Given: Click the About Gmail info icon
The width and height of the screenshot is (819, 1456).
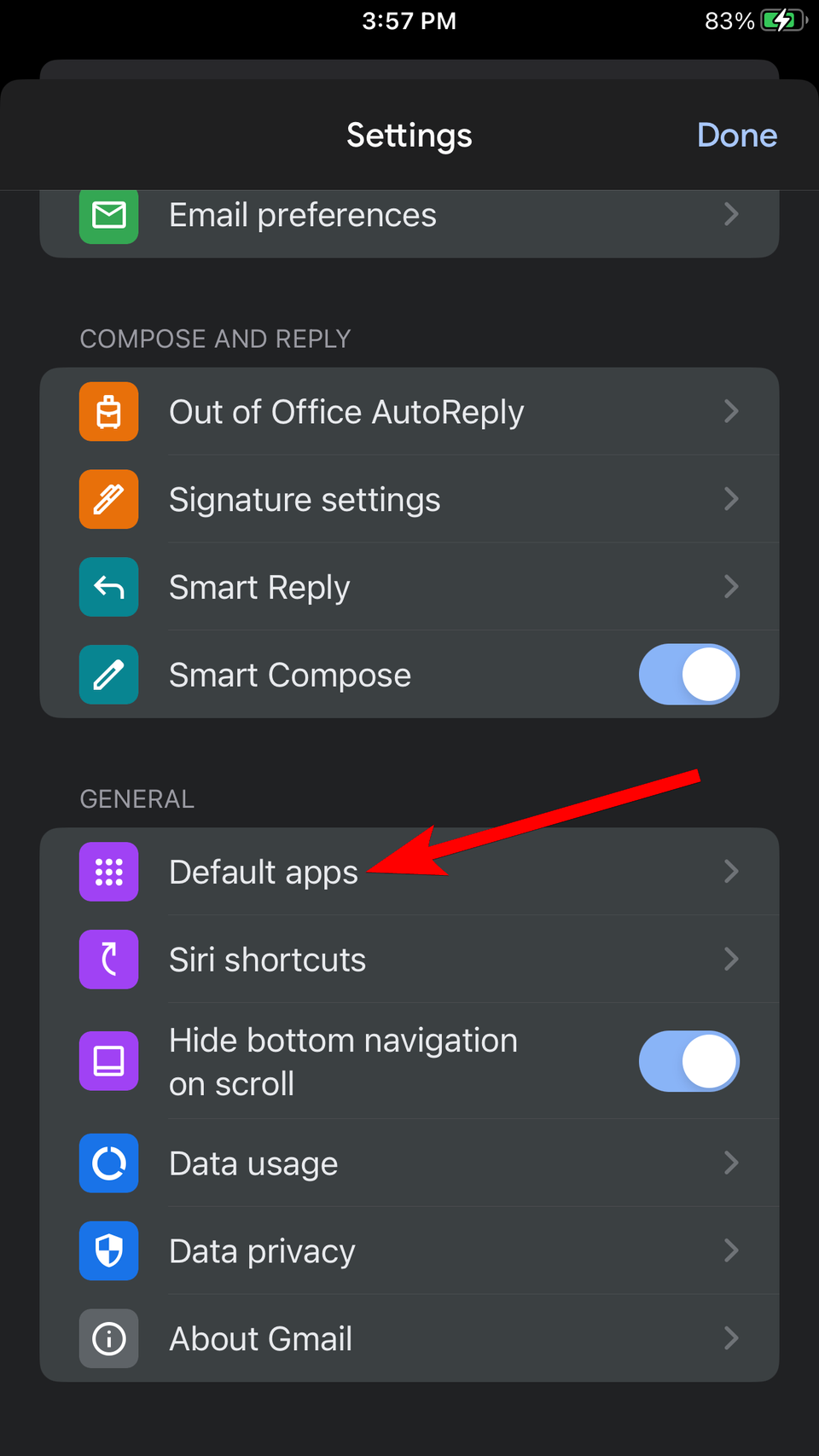Looking at the screenshot, I should (x=108, y=1338).
